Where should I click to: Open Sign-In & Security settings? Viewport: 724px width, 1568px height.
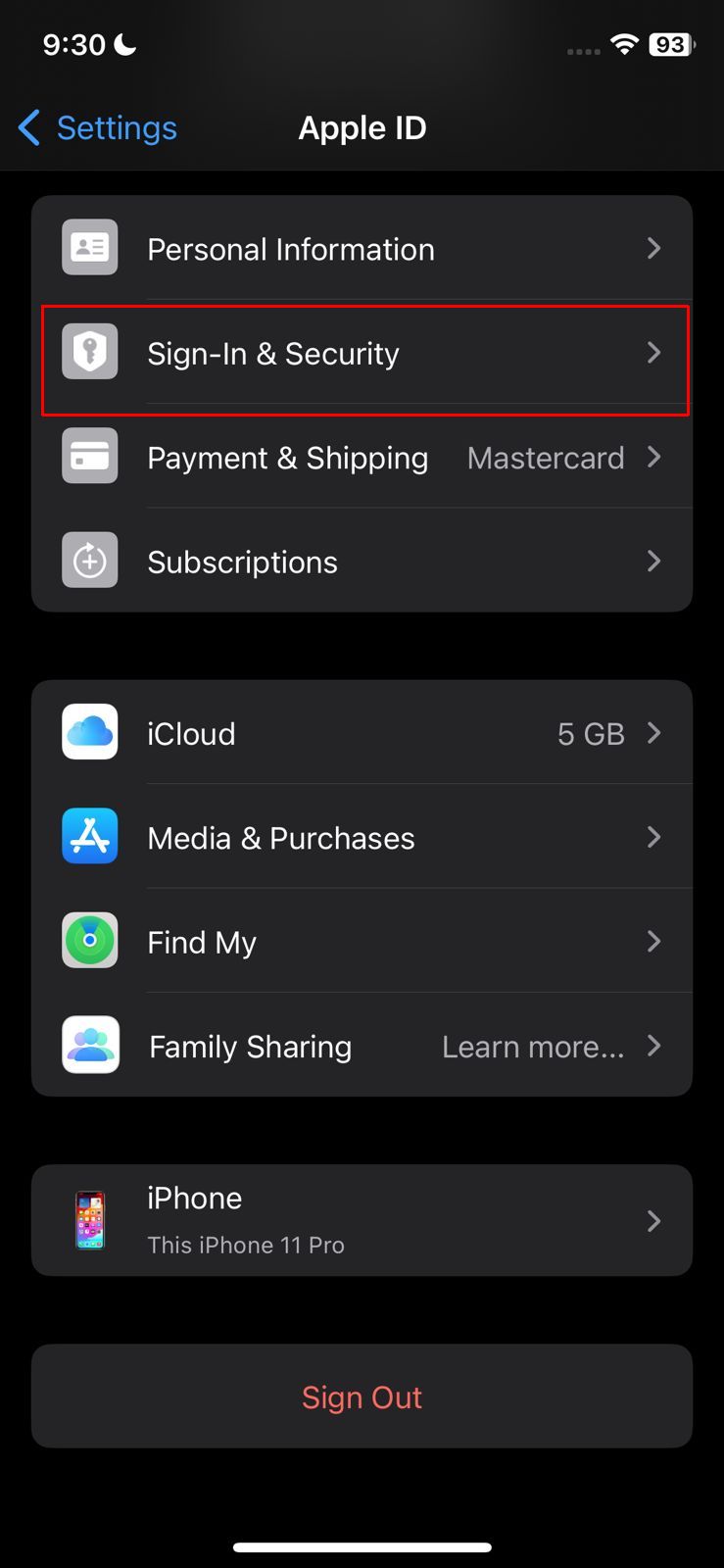(362, 354)
